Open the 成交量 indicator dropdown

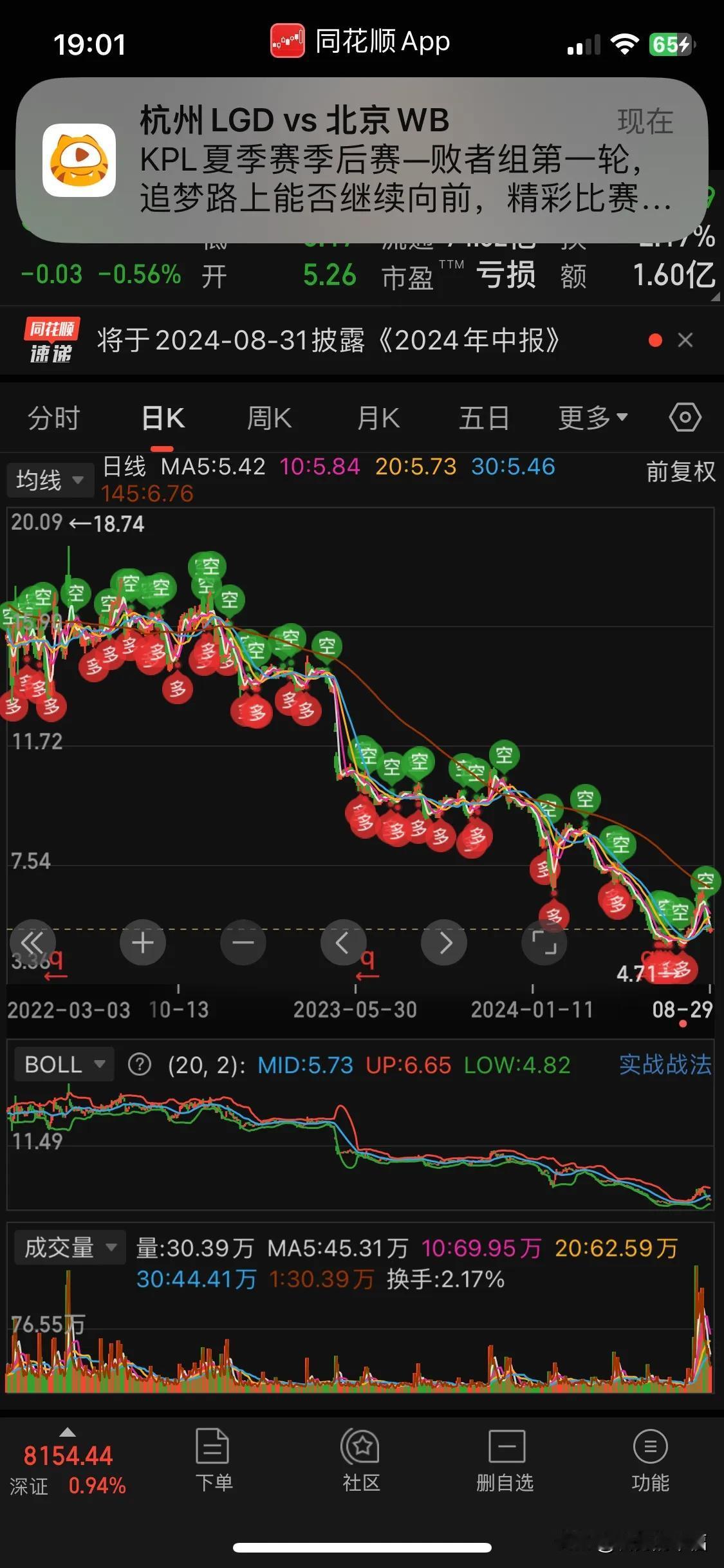[x=70, y=1247]
